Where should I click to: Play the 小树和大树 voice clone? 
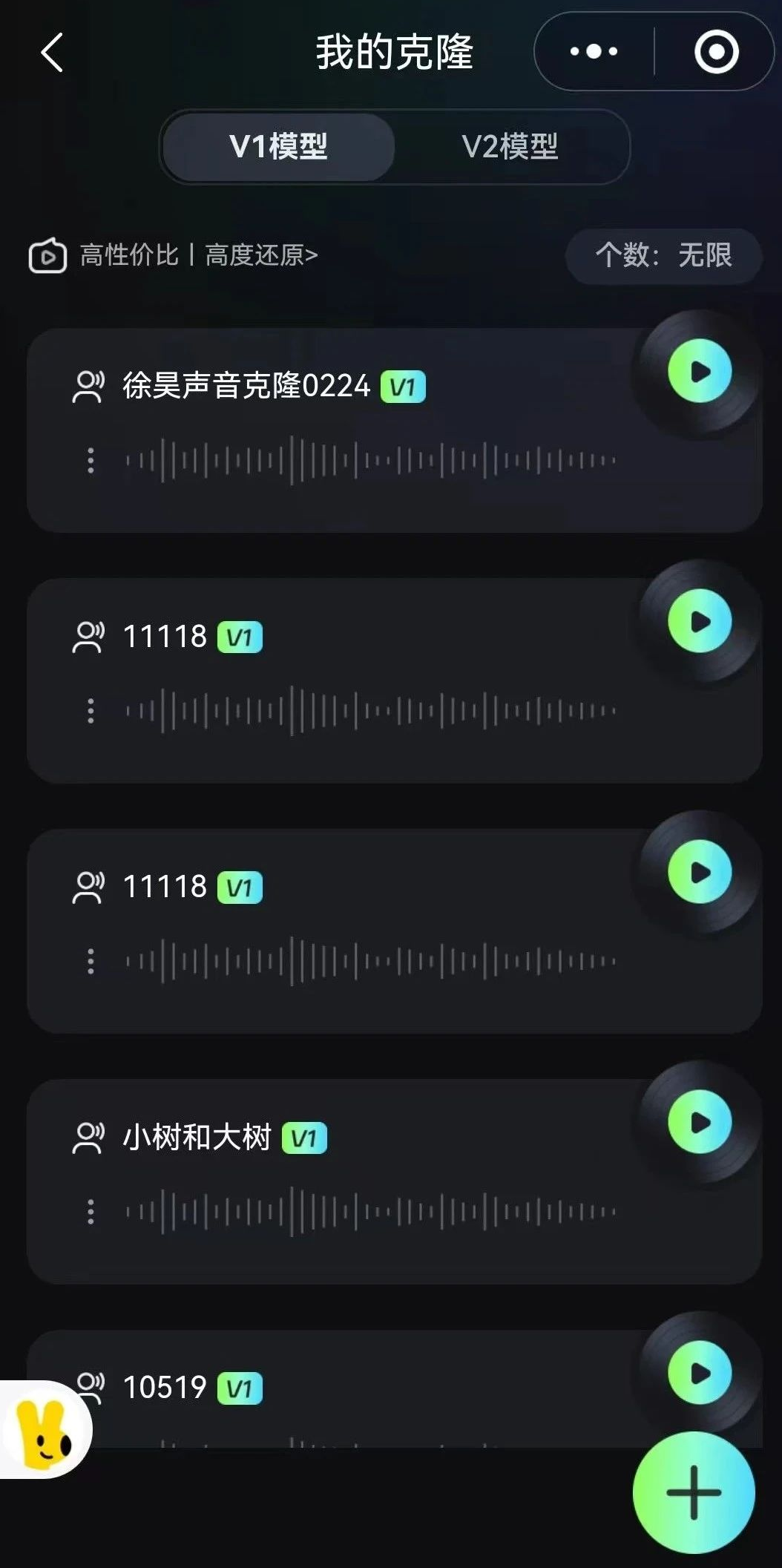coord(700,1122)
